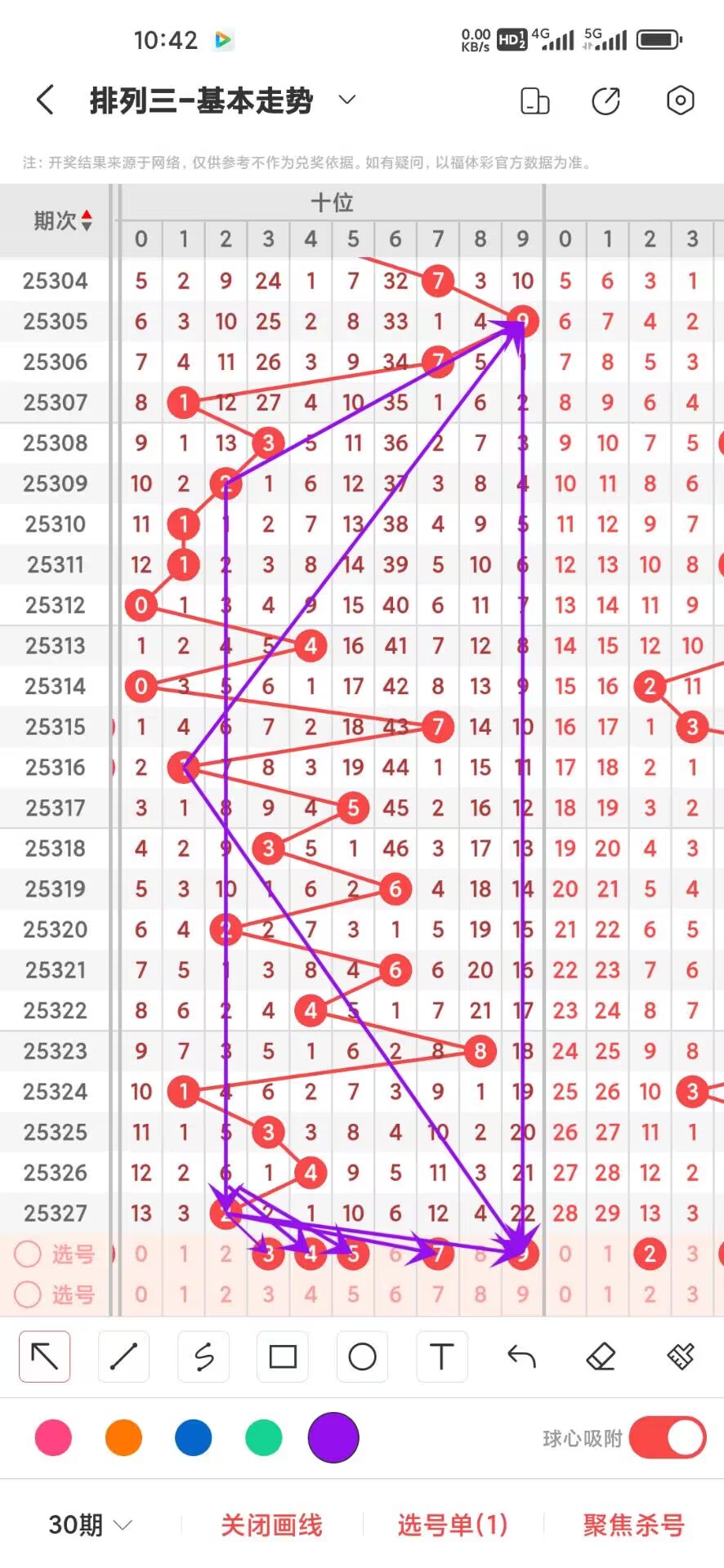Viewport: 724px width, 1568px height.
Task: Open the hexagon settings icon
Action: 680,100
